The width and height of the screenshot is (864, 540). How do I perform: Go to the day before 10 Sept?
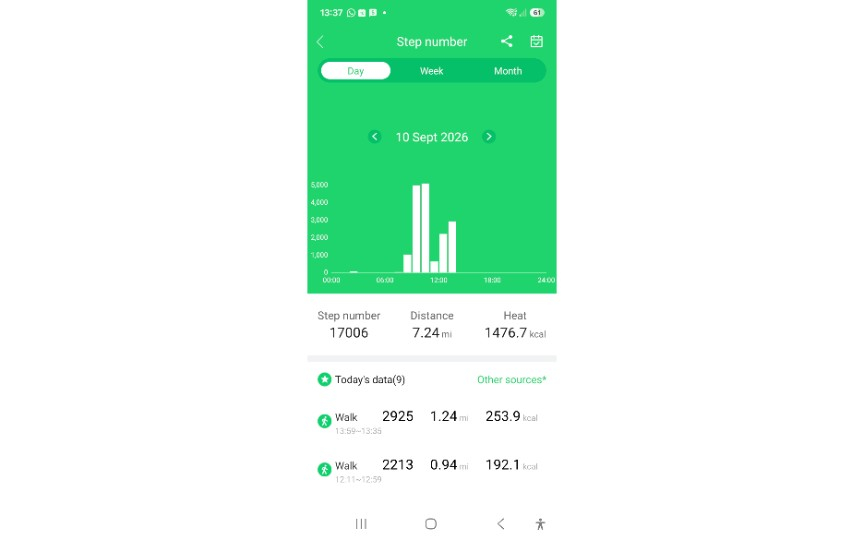(375, 137)
